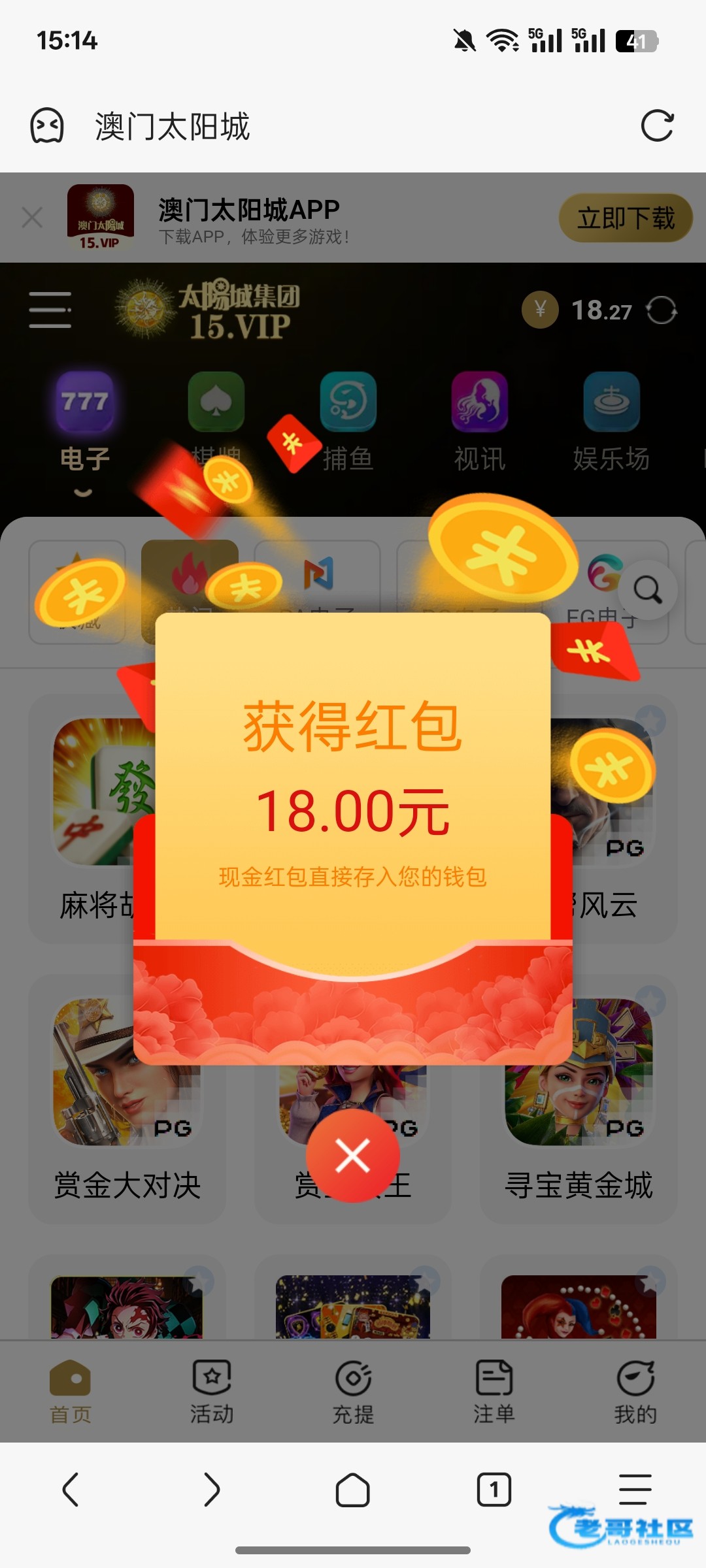Refresh the wallet balance
Image resolution: width=706 pixels, height=1568 pixels.
(662, 310)
